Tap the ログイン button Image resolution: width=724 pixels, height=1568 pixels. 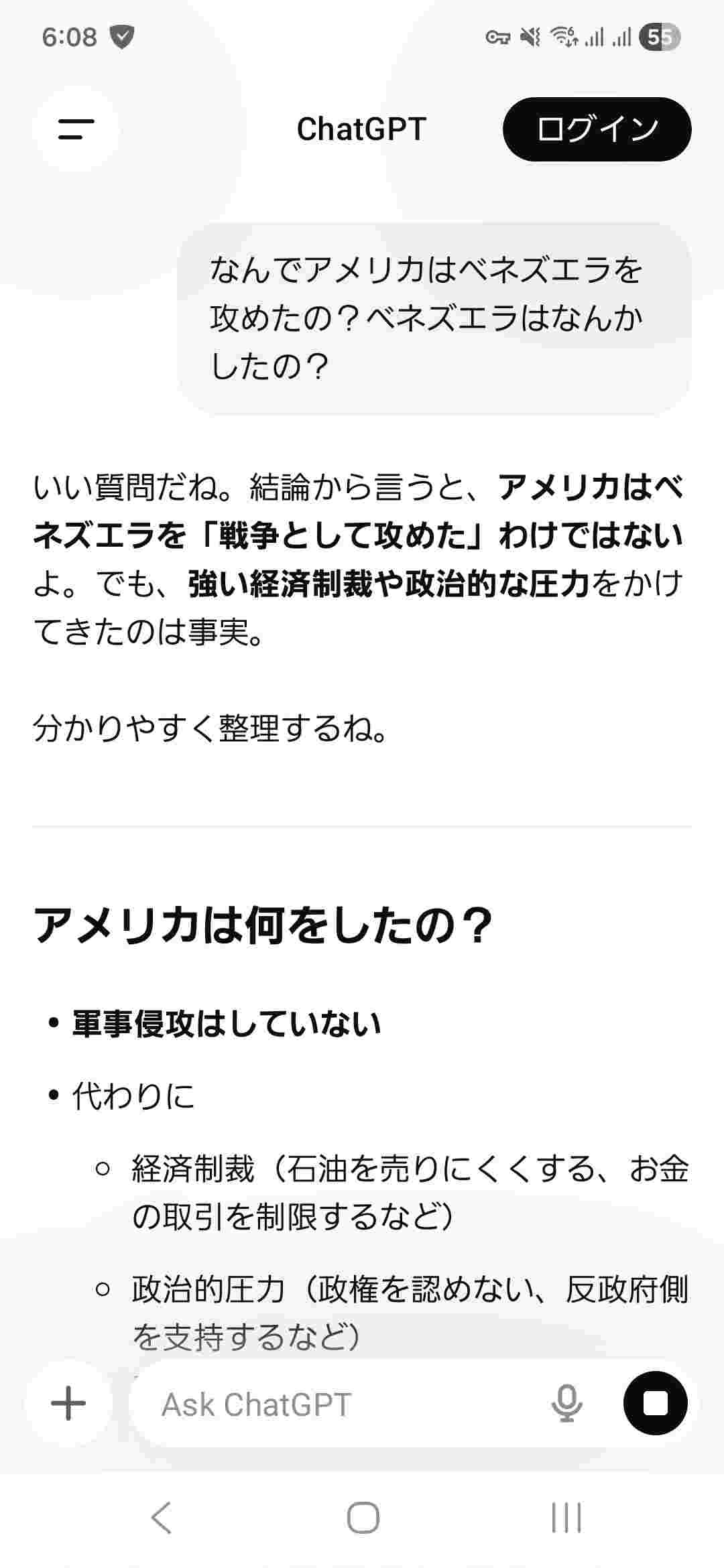[597, 129]
